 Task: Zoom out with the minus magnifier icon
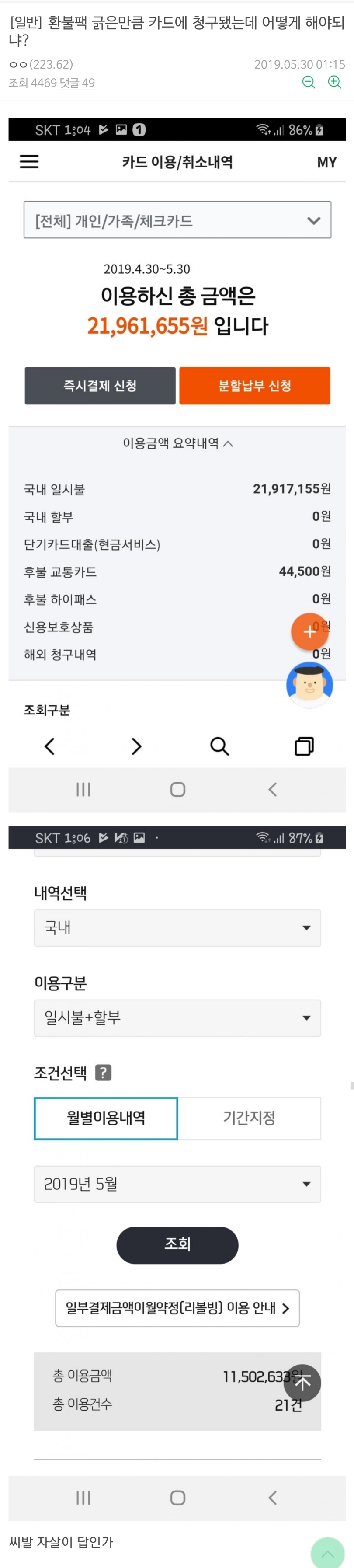(309, 82)
